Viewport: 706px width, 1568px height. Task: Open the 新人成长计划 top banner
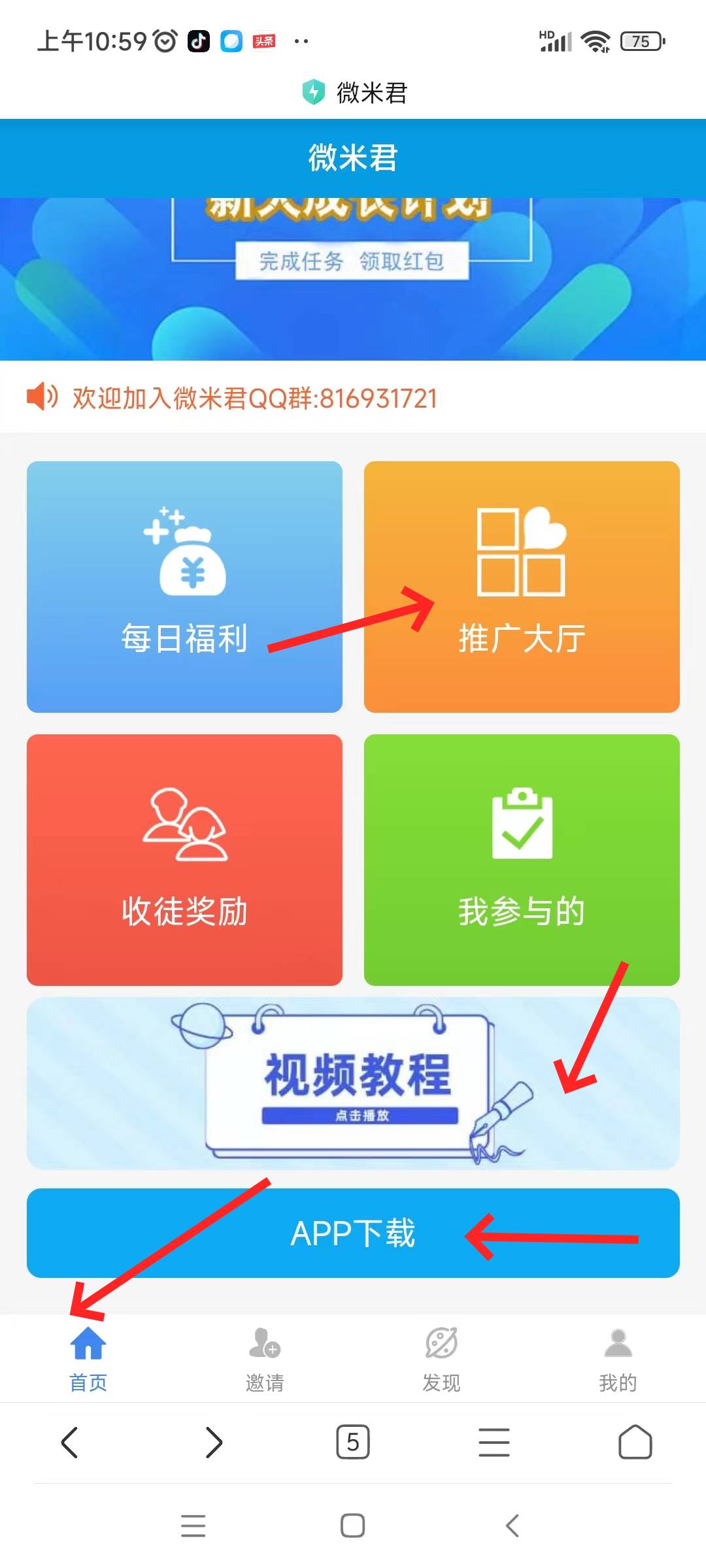coord(353,279)
